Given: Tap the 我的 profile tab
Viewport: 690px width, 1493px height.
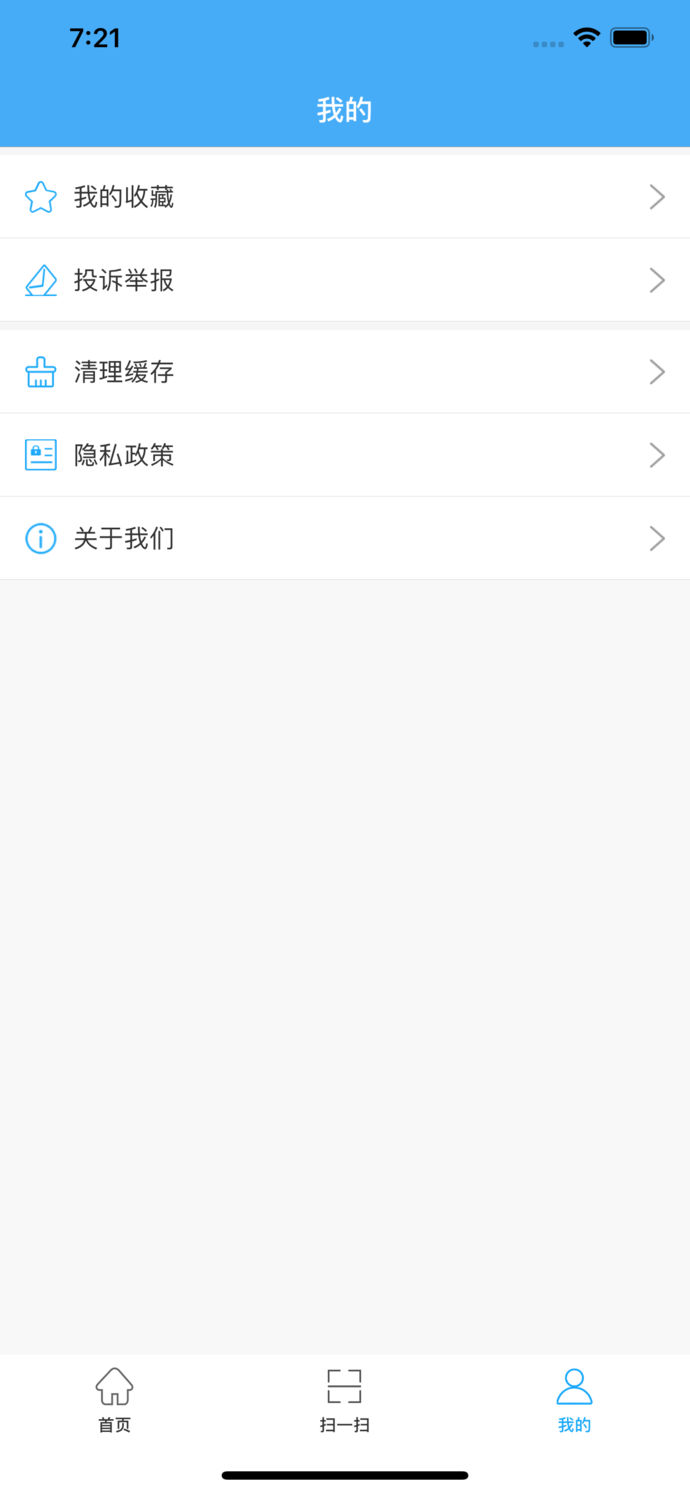Looking at the screenshot, I should (574, 1400).
